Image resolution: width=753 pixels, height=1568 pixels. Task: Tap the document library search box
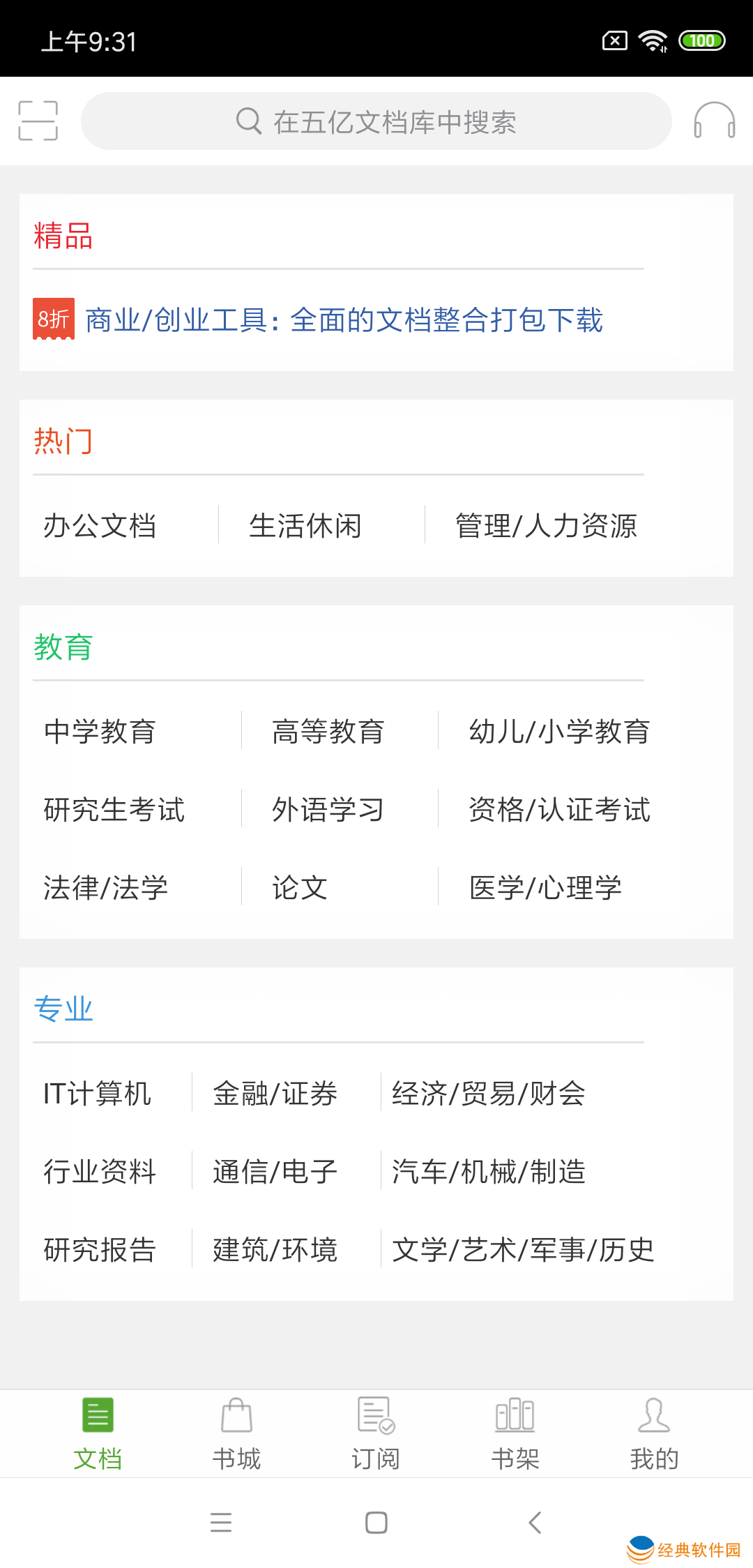pyautogui.click(x=376, y=121)
